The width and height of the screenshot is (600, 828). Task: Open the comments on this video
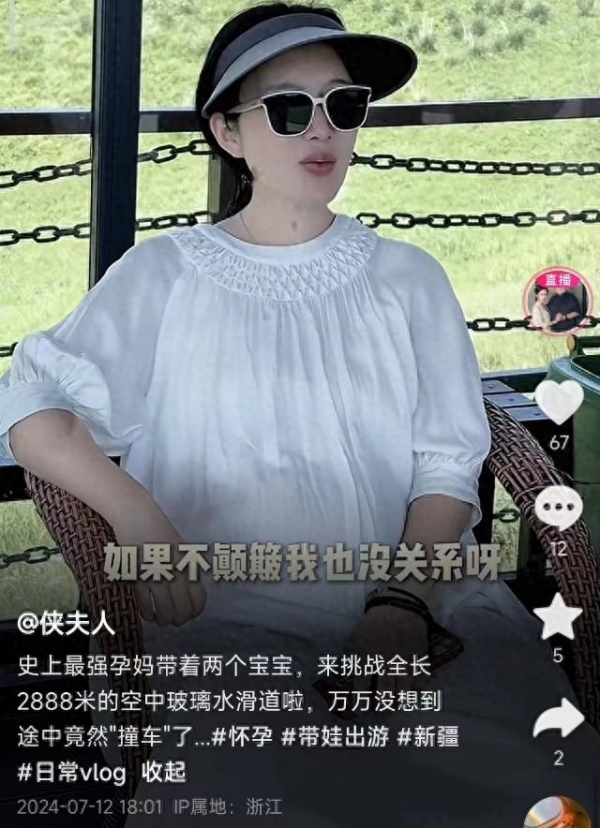[558, 507]
